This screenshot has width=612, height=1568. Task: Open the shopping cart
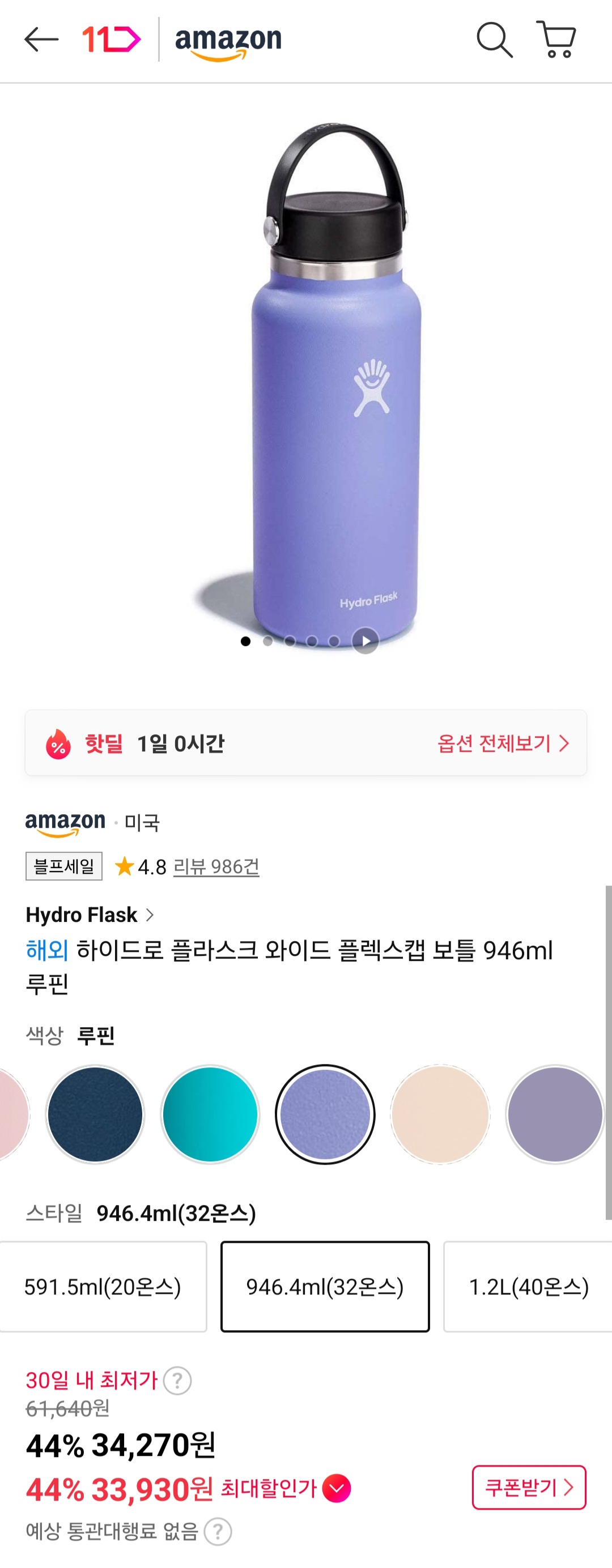556,40
